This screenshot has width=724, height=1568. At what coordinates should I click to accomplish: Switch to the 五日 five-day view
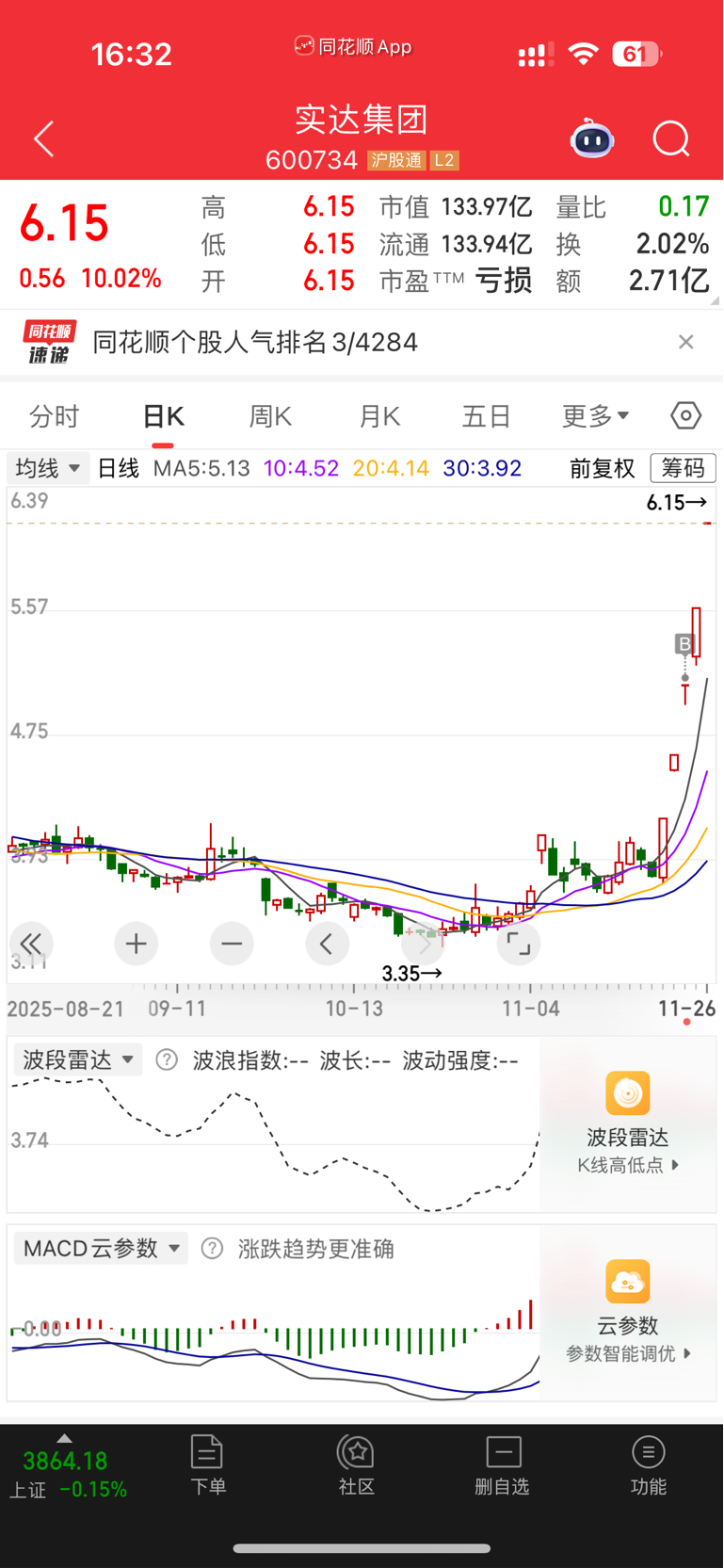click(x=486, y=416)
